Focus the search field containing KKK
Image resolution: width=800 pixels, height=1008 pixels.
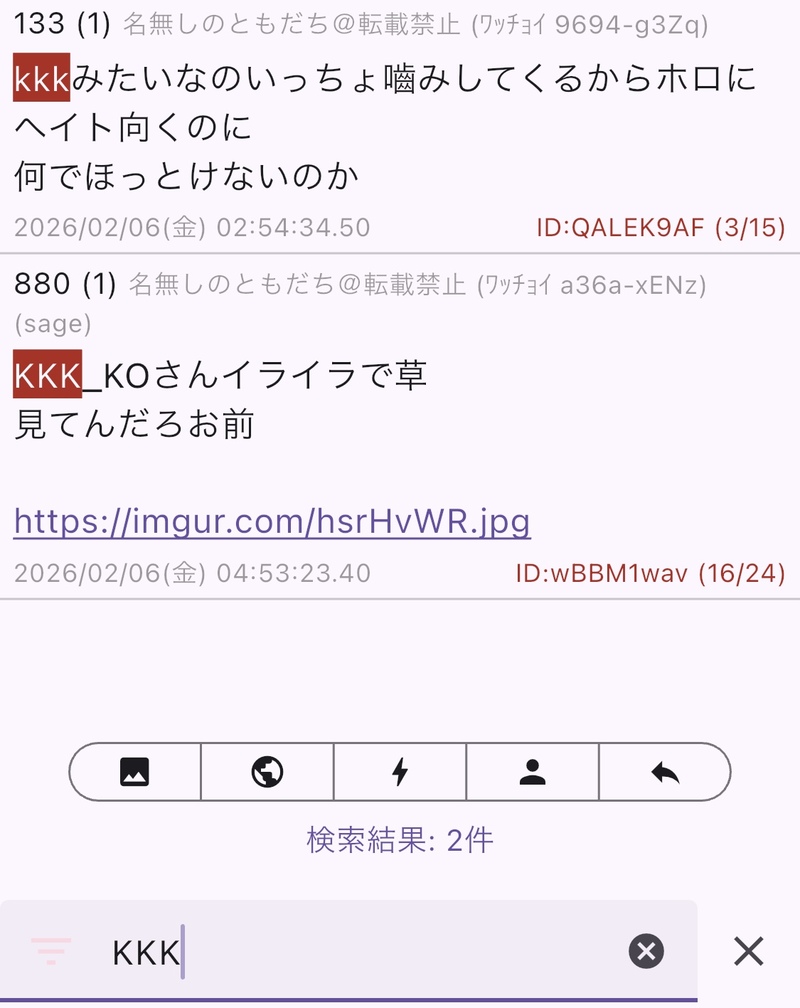(x=380, y=951)
